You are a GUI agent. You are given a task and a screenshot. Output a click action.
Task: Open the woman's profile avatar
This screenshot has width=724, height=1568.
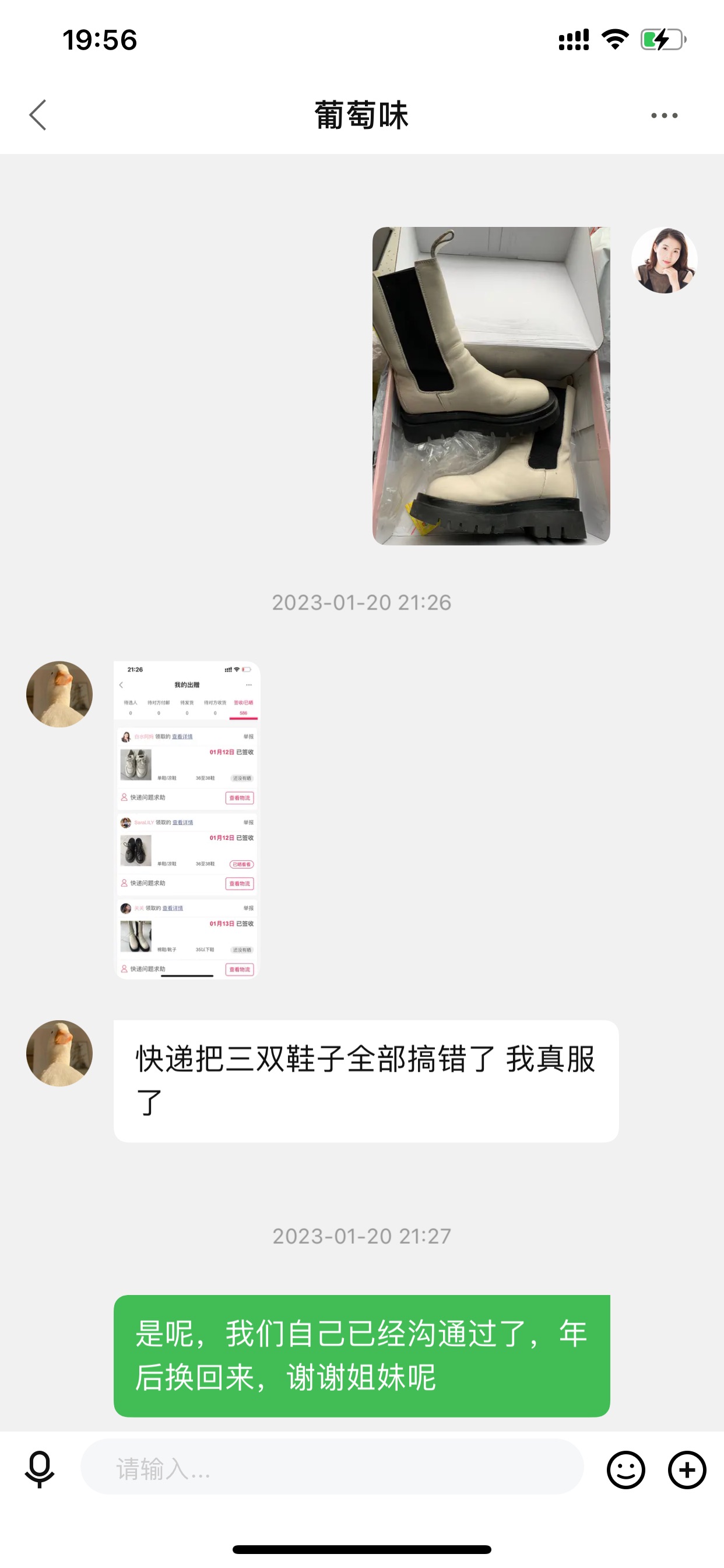point(665,261)
